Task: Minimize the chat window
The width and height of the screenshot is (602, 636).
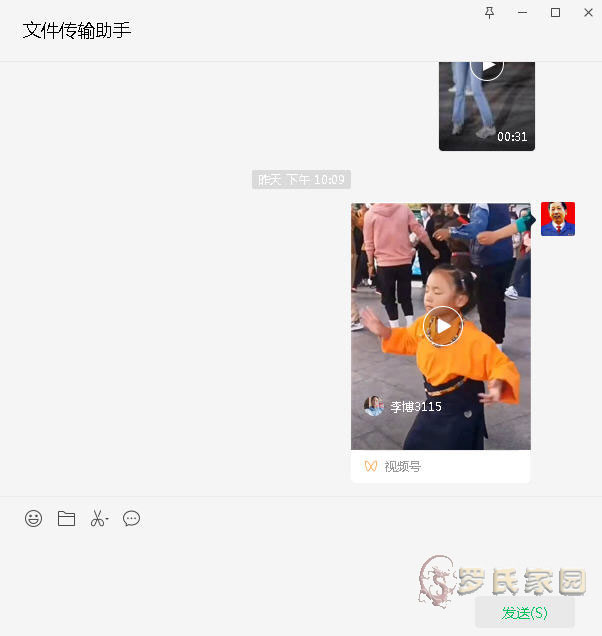Action: [522, 12]
